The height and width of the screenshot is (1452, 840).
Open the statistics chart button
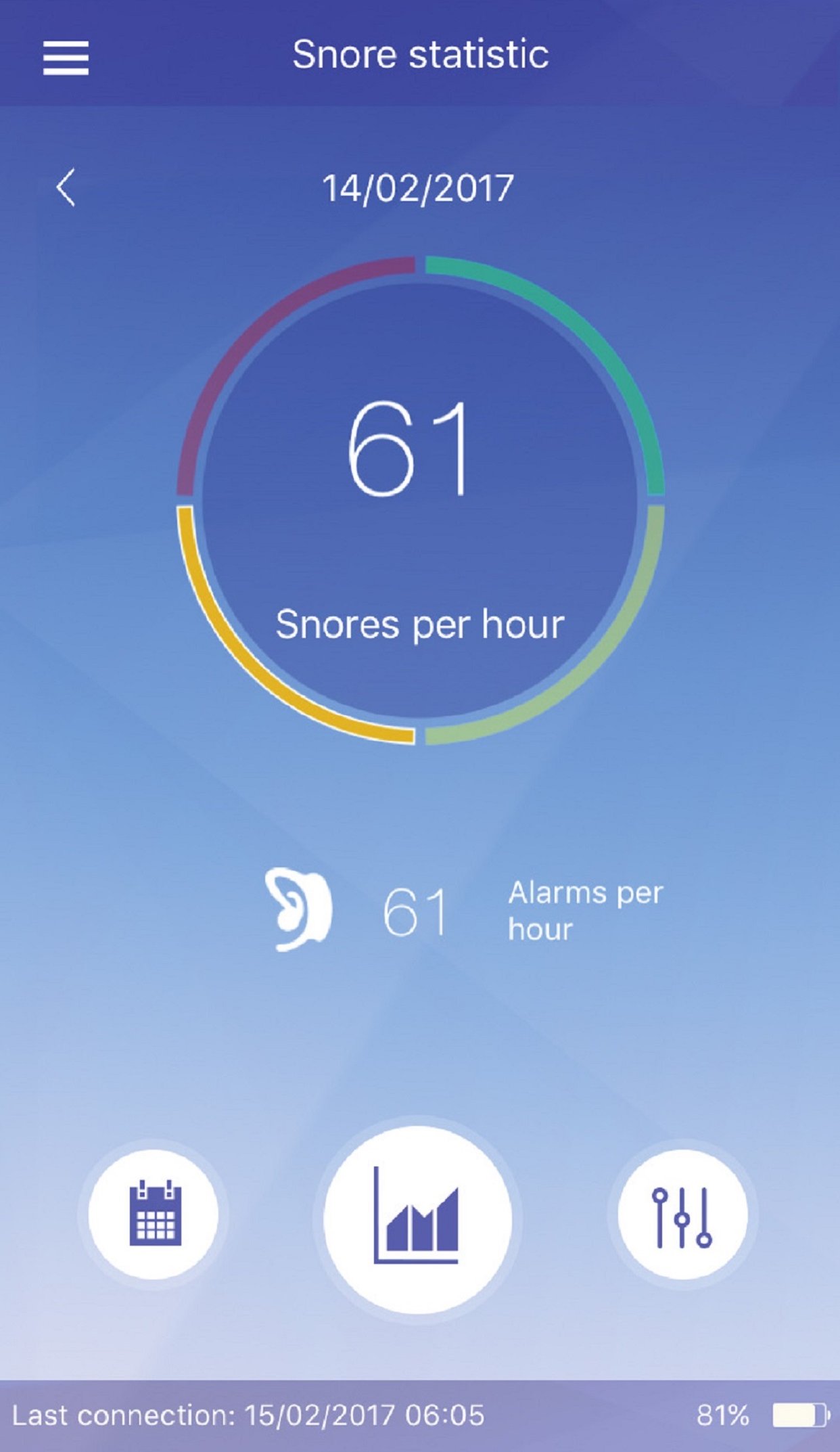tap(417, 1219)
